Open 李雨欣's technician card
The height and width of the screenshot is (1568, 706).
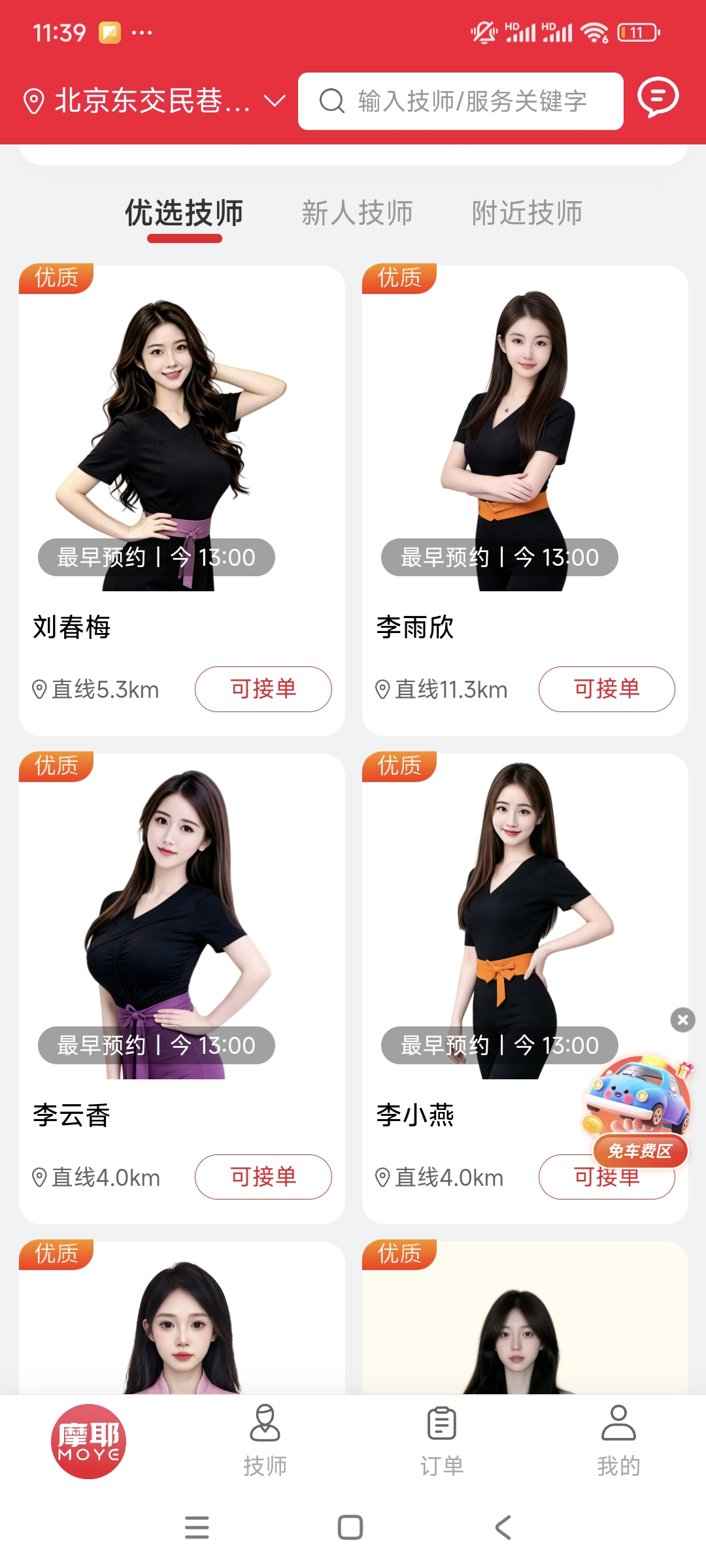525,500
